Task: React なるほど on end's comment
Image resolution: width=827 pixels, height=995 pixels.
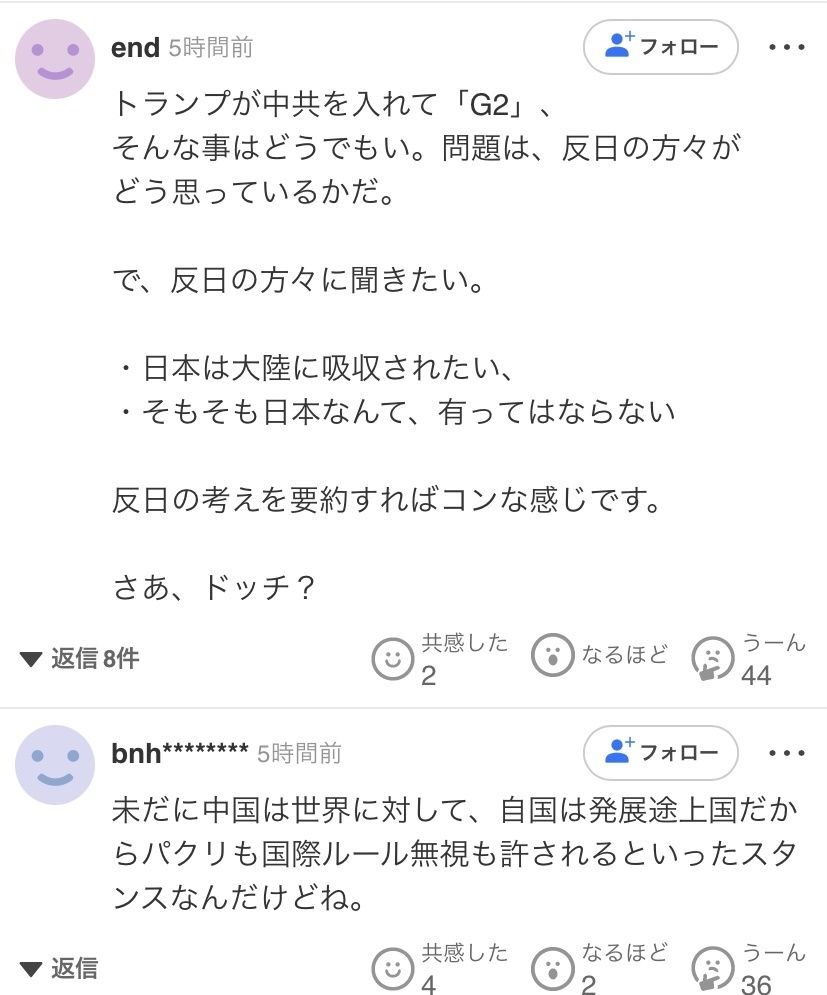Action: (x=552, y=658)
